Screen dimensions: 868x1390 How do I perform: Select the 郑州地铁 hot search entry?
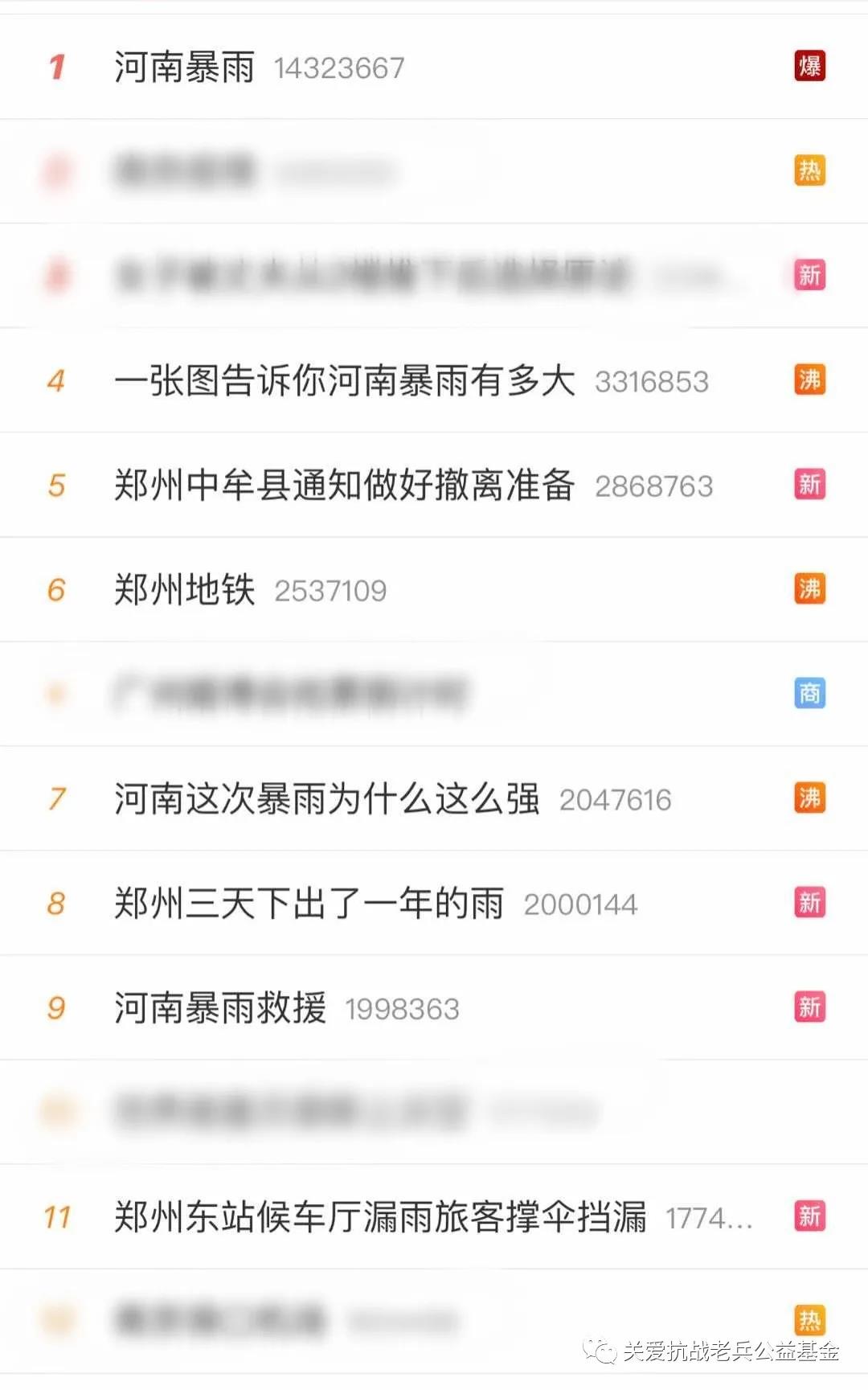(185, 589)
